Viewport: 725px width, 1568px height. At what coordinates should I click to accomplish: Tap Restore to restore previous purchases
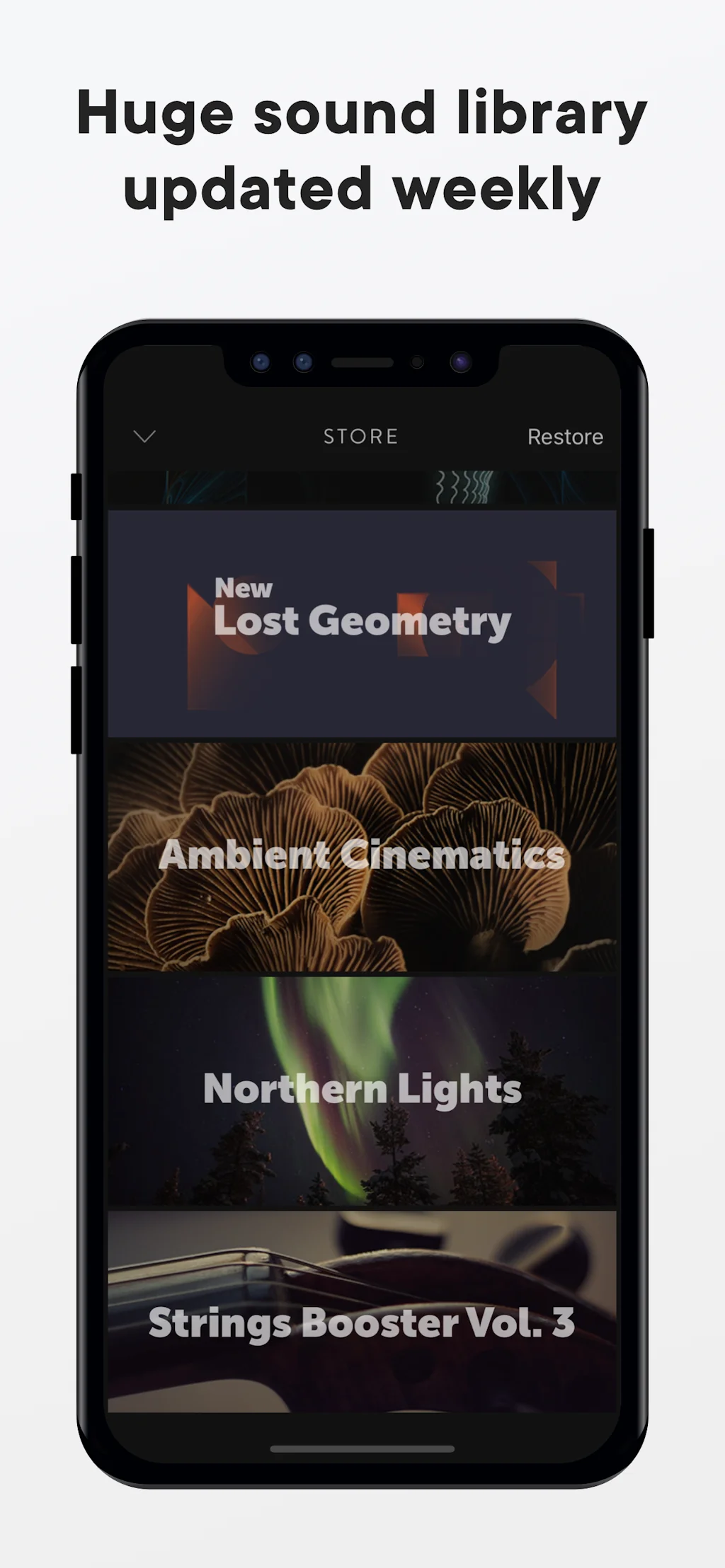pos(564,437)
